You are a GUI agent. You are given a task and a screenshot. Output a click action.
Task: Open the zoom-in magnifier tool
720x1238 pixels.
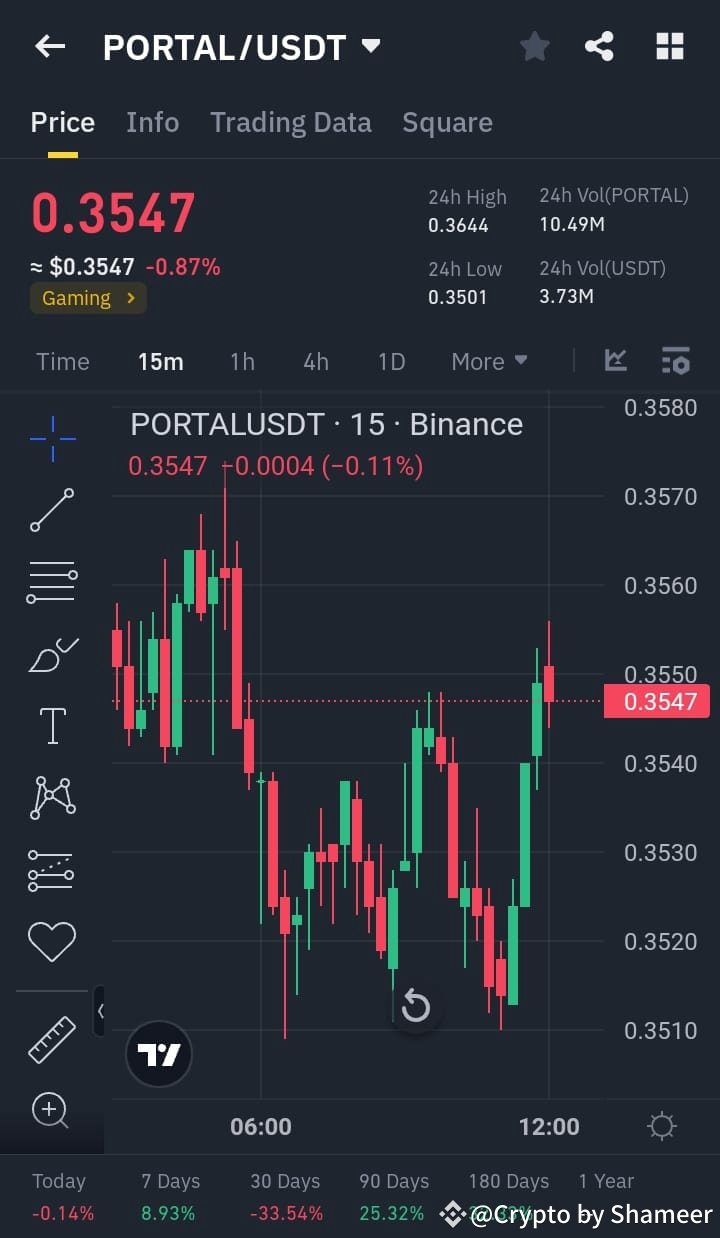pos(52,1110)
